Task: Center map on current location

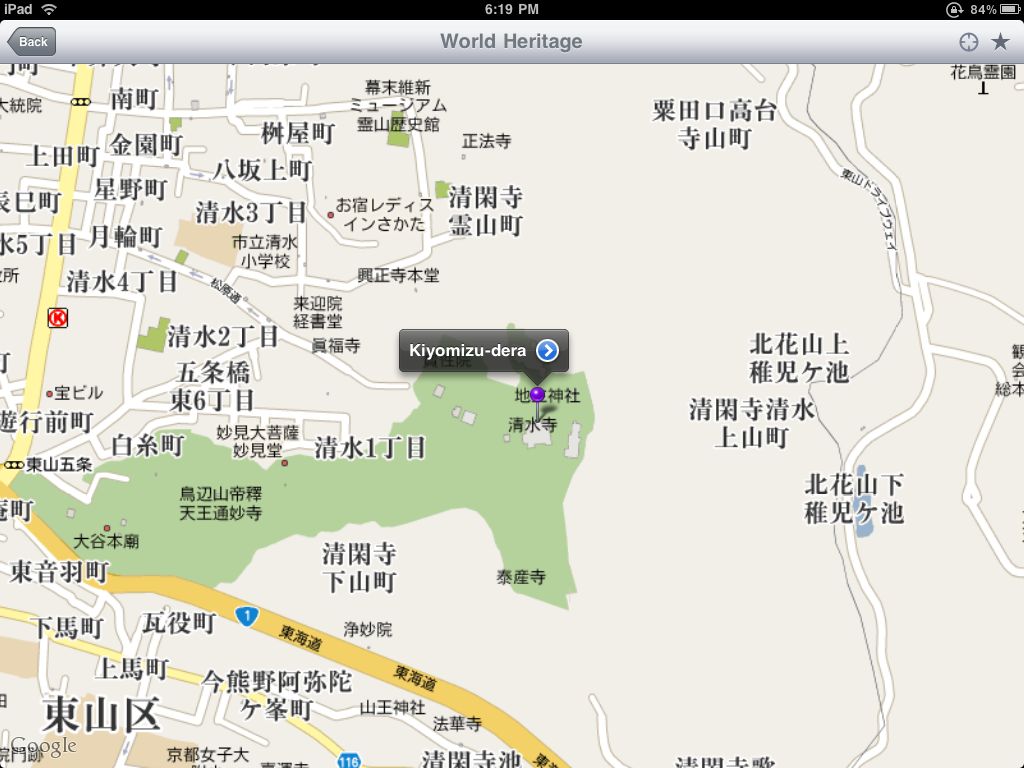Action: 968,41
